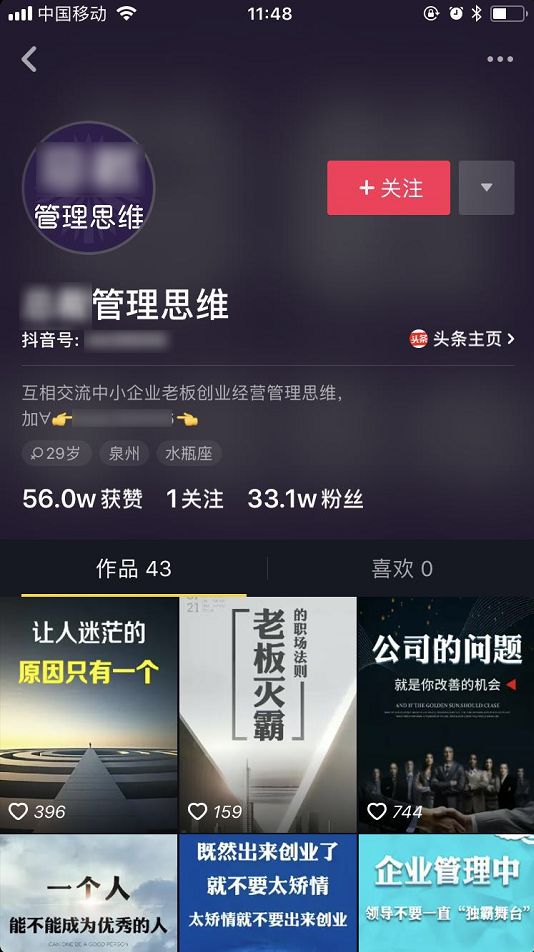534x952 pixels.
Task: Open video 老板灭霸的职场法则
Action: point(268,715)
